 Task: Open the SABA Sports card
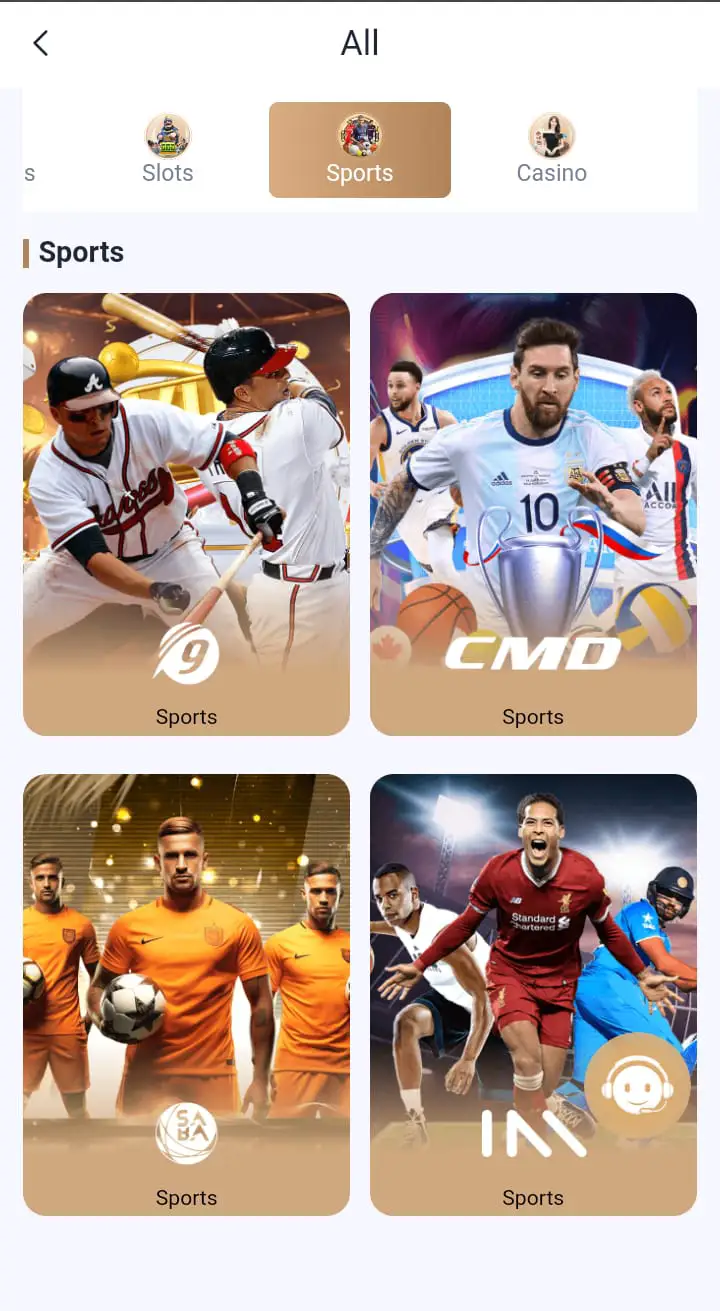click(186, 995)
